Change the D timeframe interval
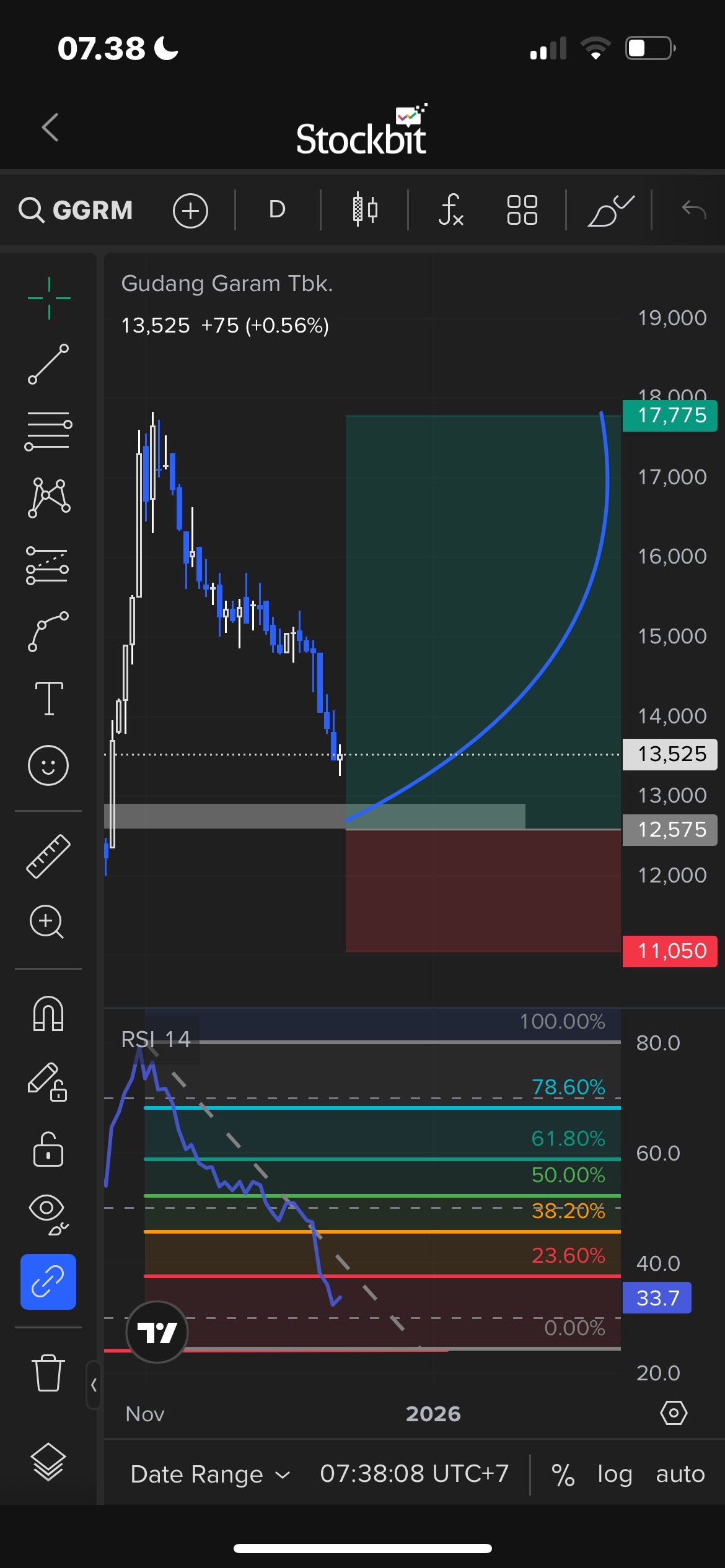Viewport: 725px width, 1568px height. tap(277, 210)
